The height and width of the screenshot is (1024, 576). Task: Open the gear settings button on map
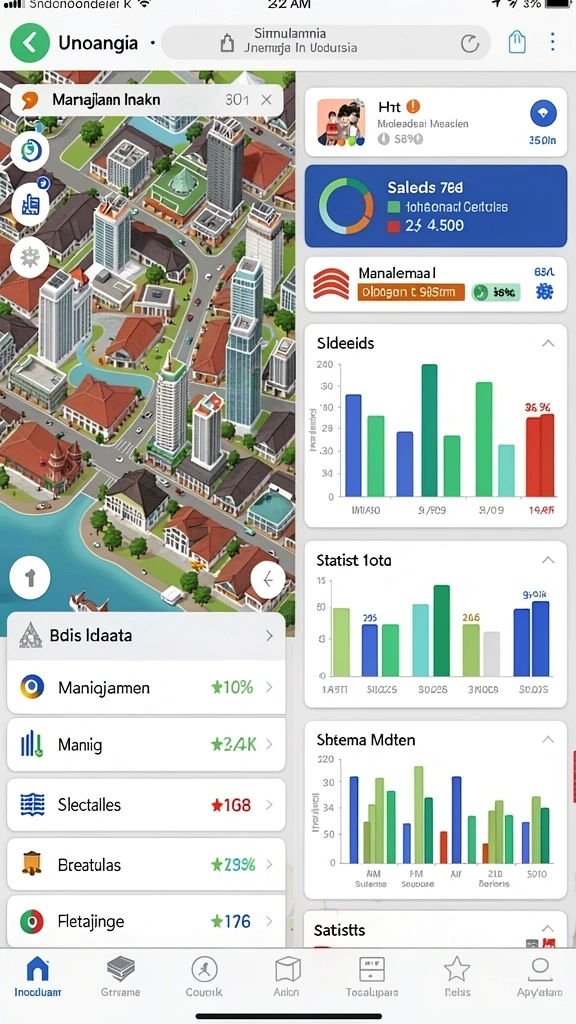point(30,257)
